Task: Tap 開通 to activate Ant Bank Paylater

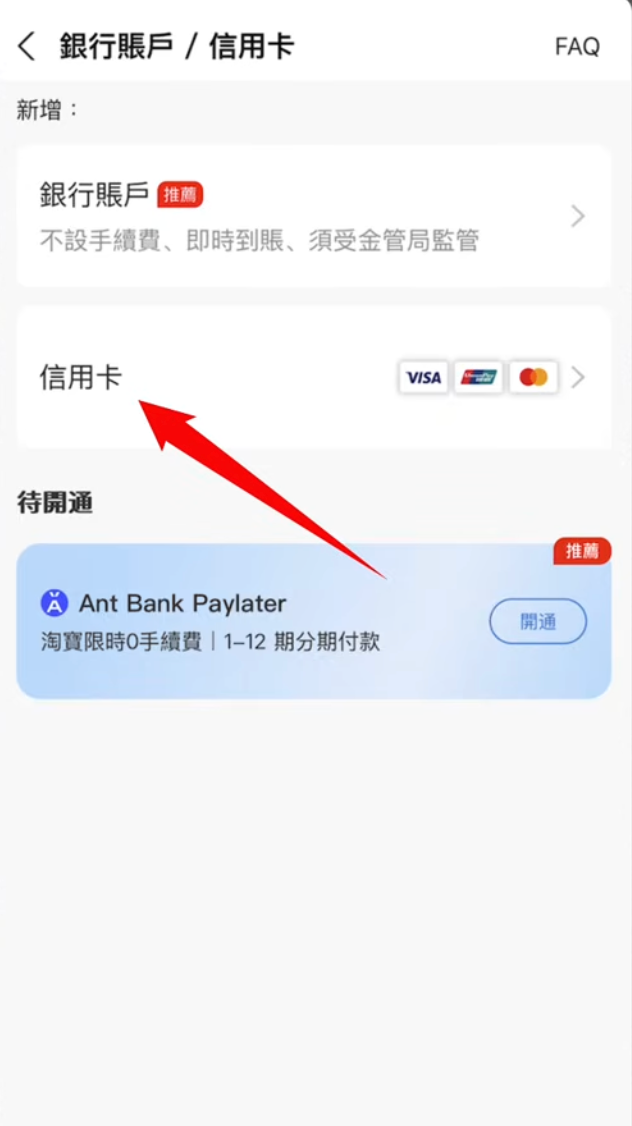Action: pos(538,621)
